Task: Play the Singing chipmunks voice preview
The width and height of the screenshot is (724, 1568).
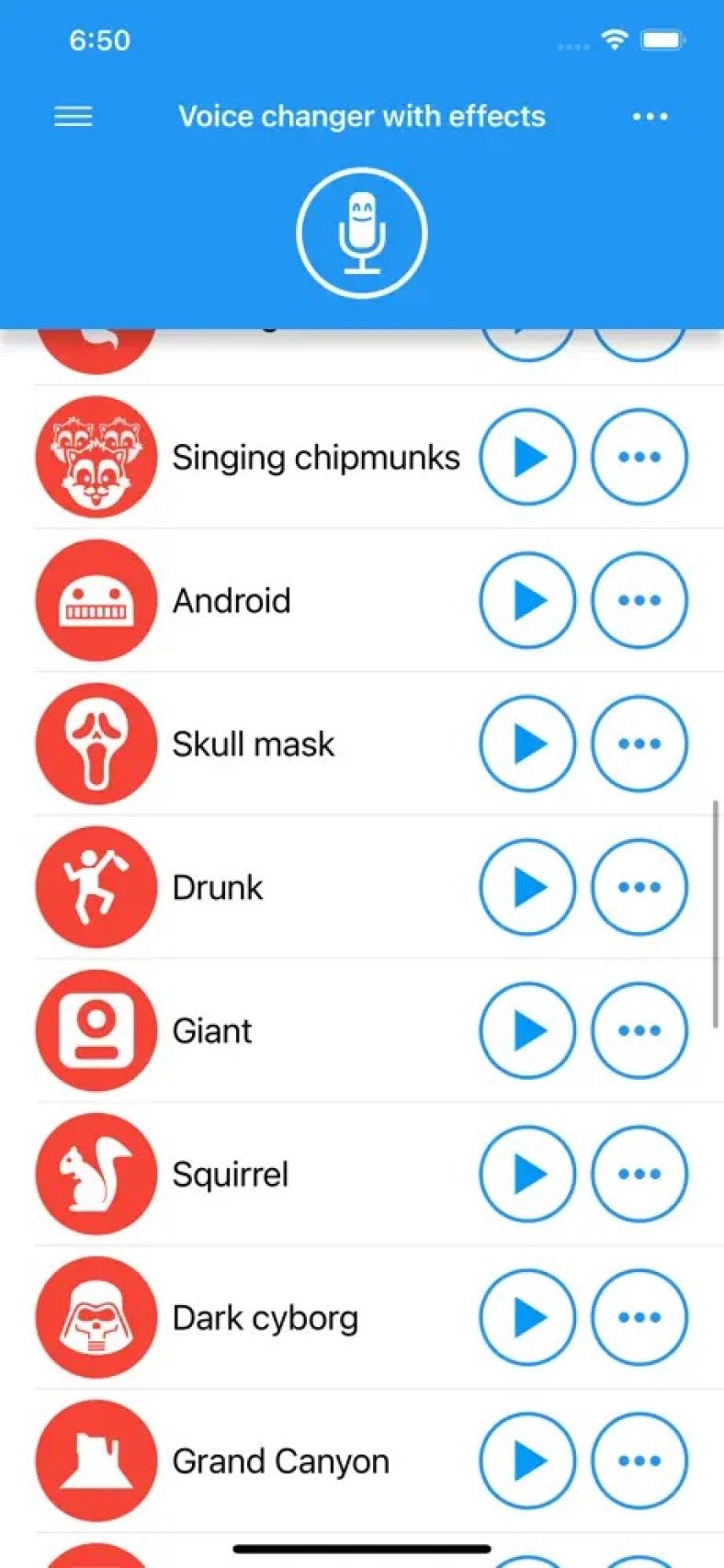Action: pyautogui.click(x=527, y=457)
